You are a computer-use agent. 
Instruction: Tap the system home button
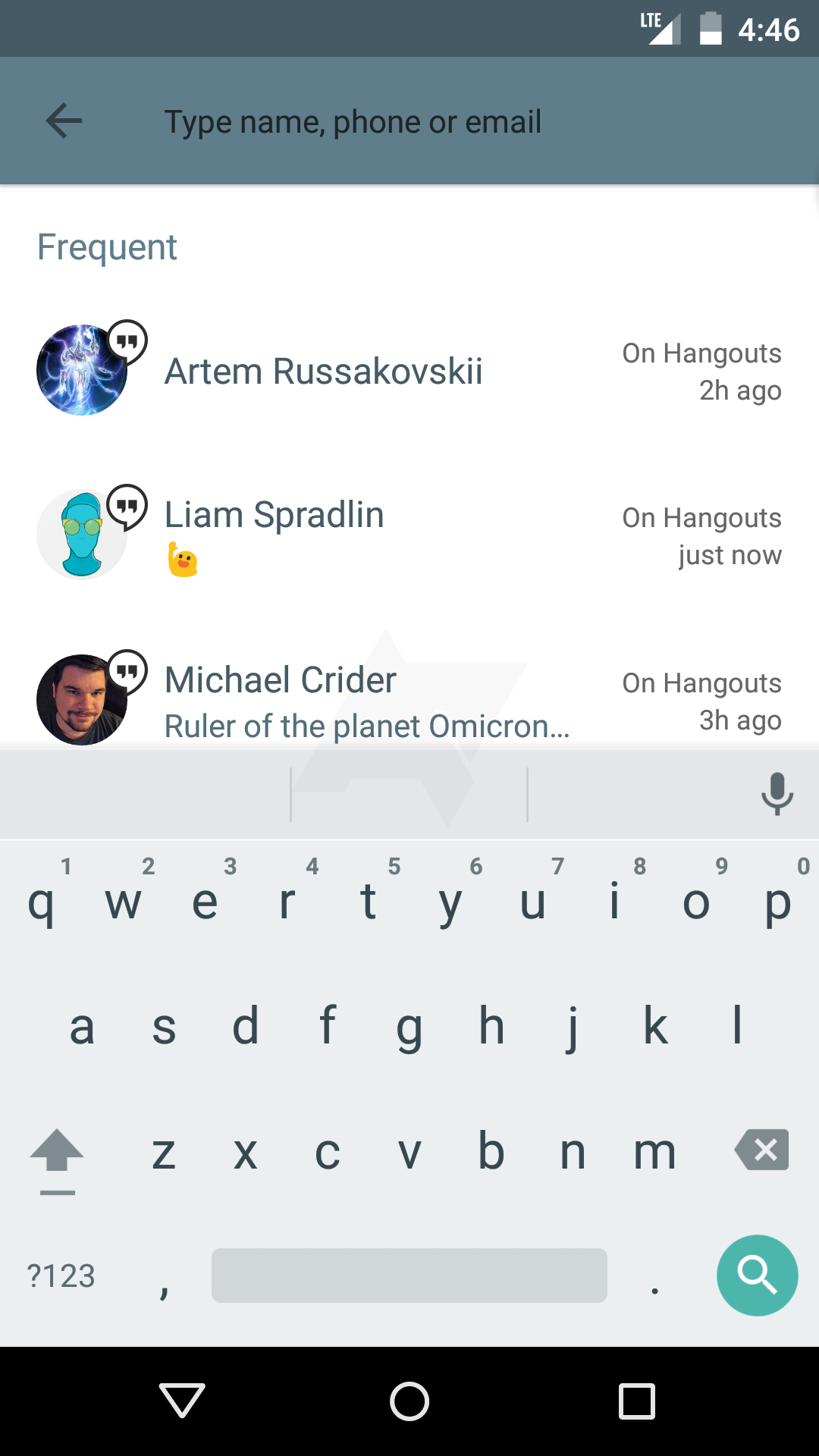click(409, 1401)
